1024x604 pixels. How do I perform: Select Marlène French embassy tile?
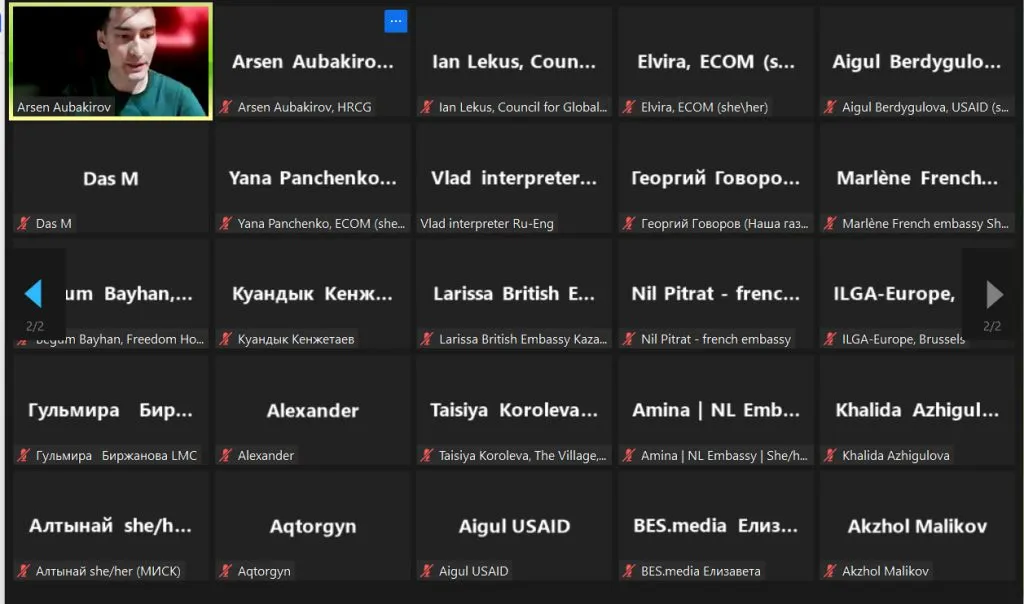917,179
